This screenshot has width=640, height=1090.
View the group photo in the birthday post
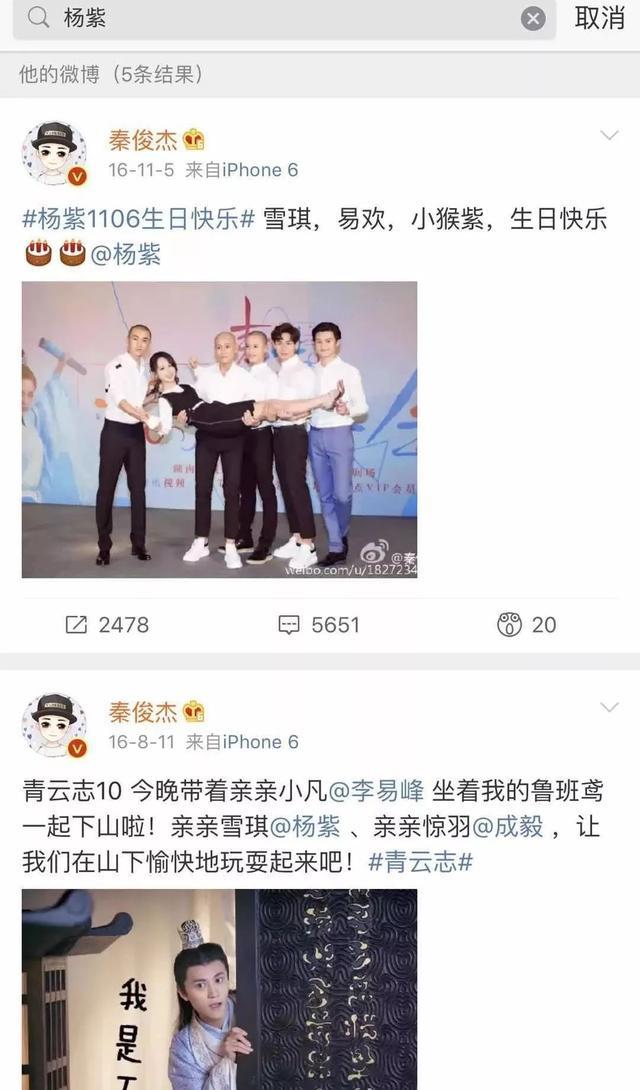point(219,429)
